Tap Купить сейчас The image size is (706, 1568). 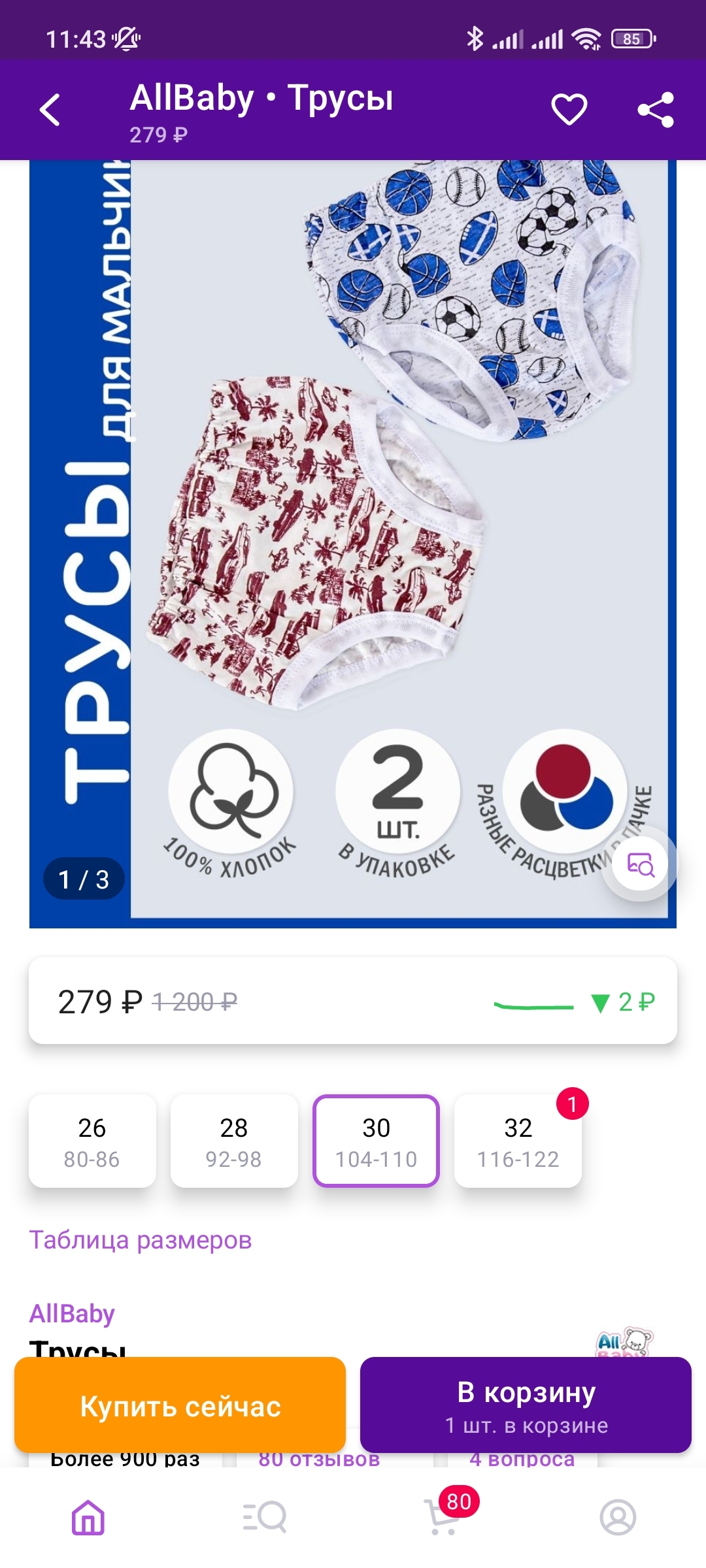(180, 1406)
